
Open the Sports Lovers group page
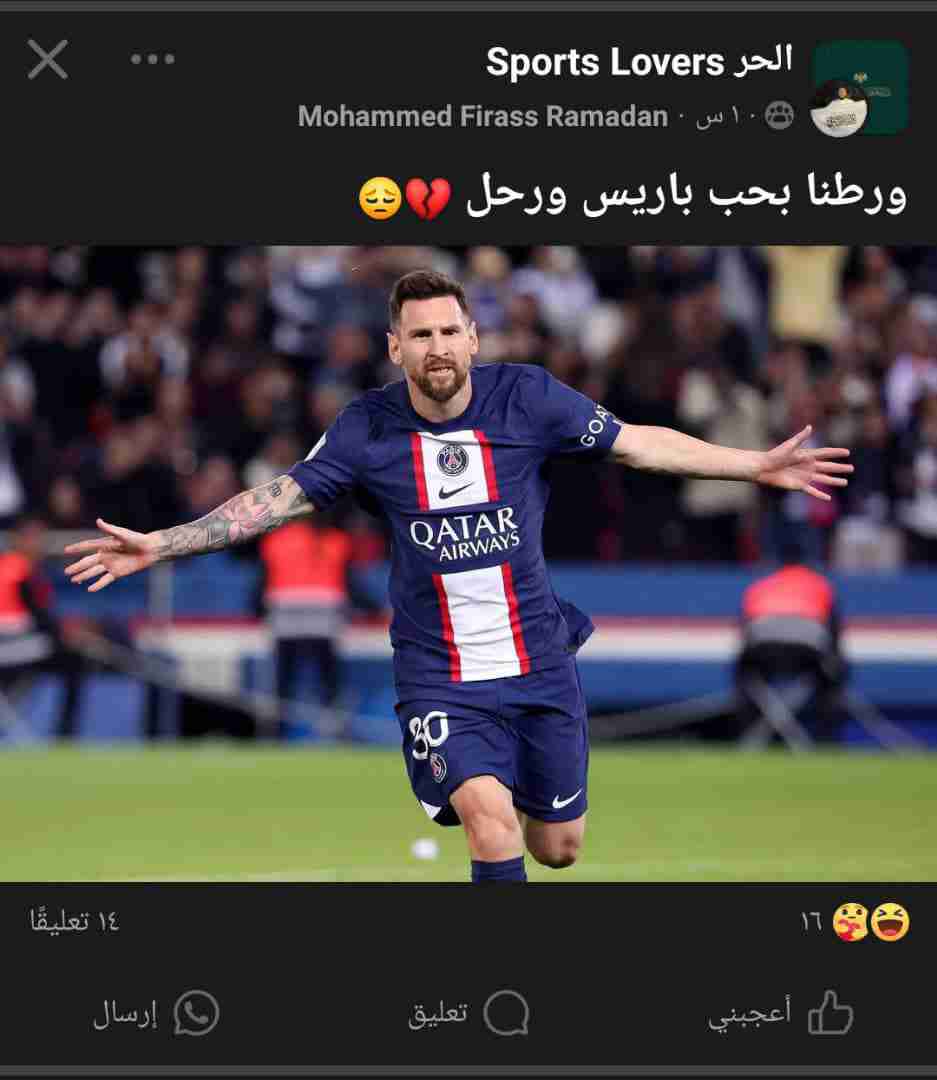[638, 62]
